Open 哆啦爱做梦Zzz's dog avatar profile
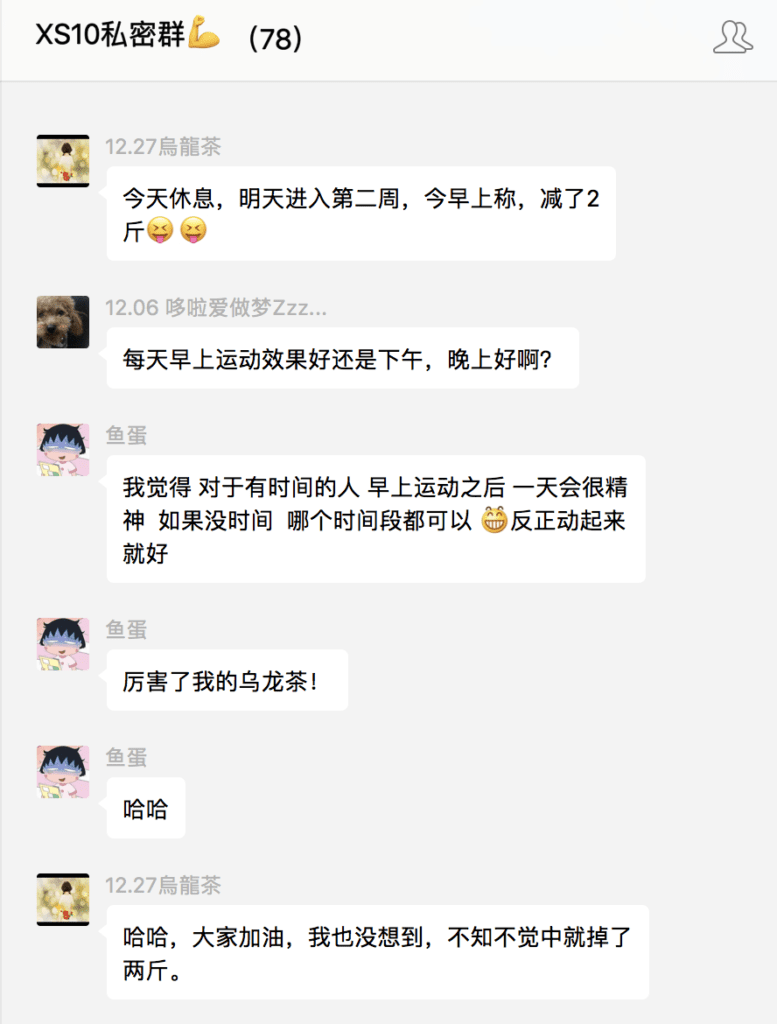 (x=63, y=321)
